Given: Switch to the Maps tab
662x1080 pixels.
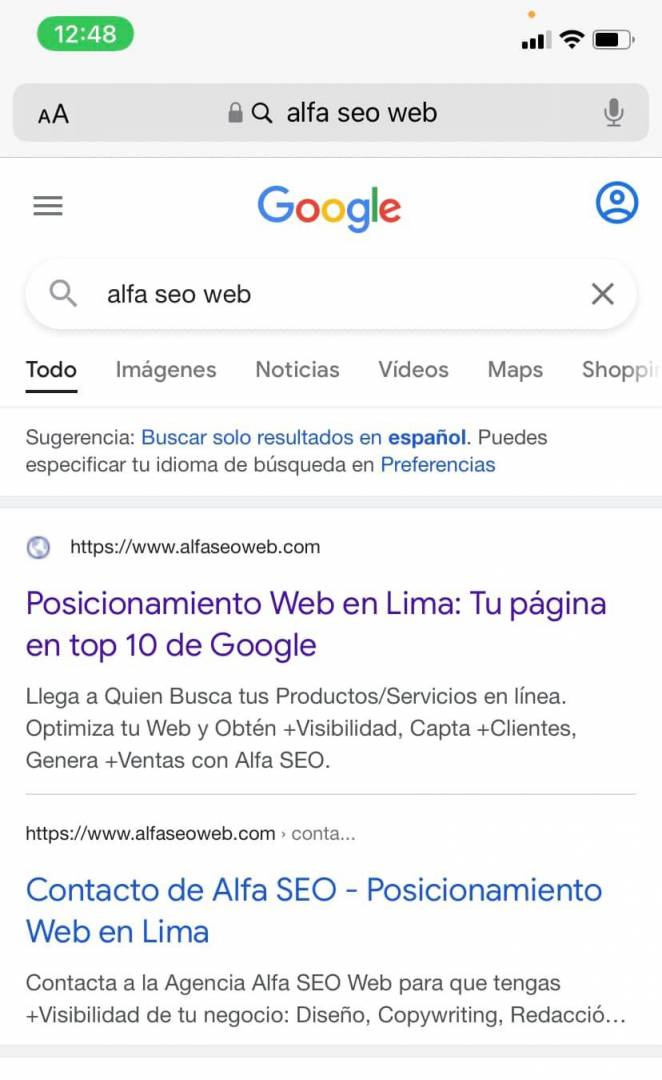Looking at the screenshot, I should pyautogui.click(x=515, y=370).
